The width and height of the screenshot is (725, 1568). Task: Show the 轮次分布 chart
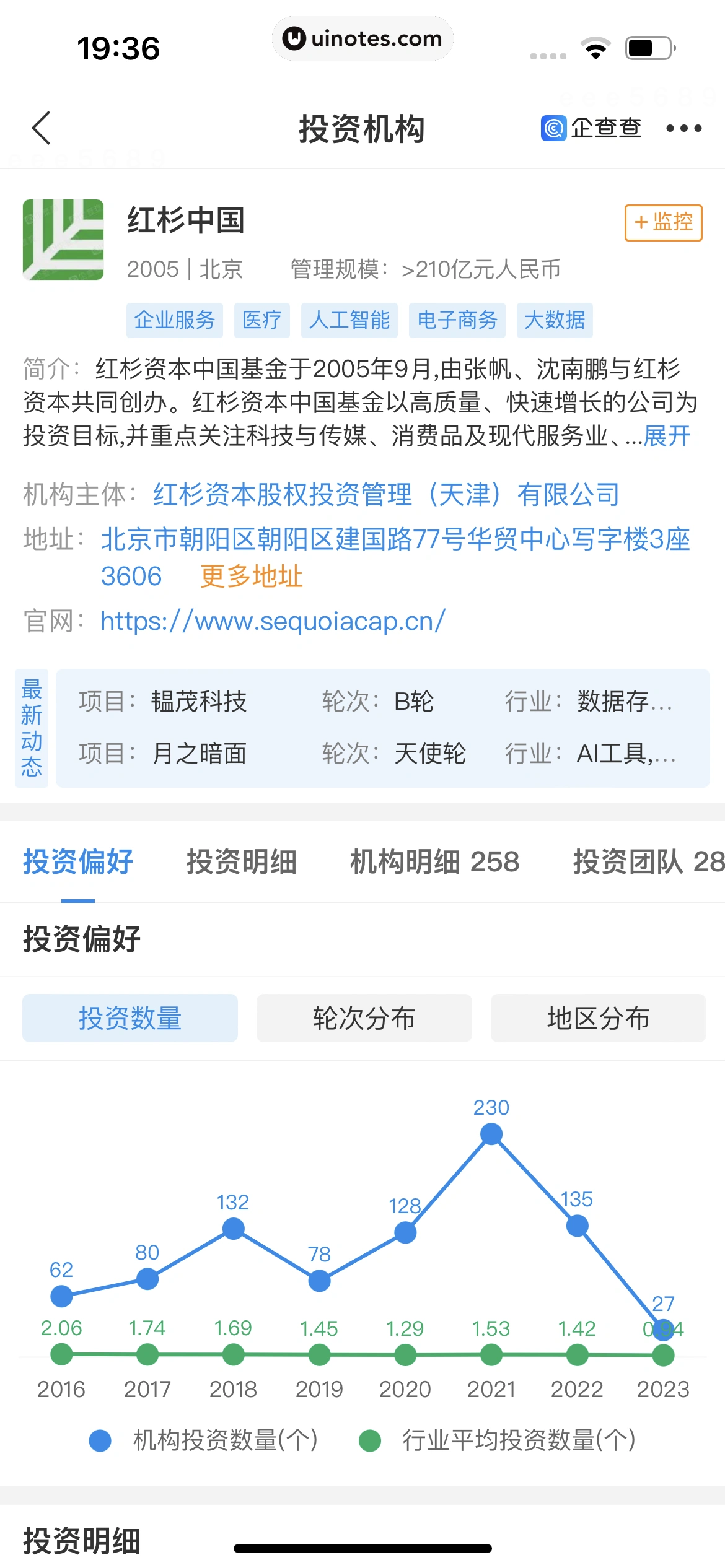[364, 1018]
